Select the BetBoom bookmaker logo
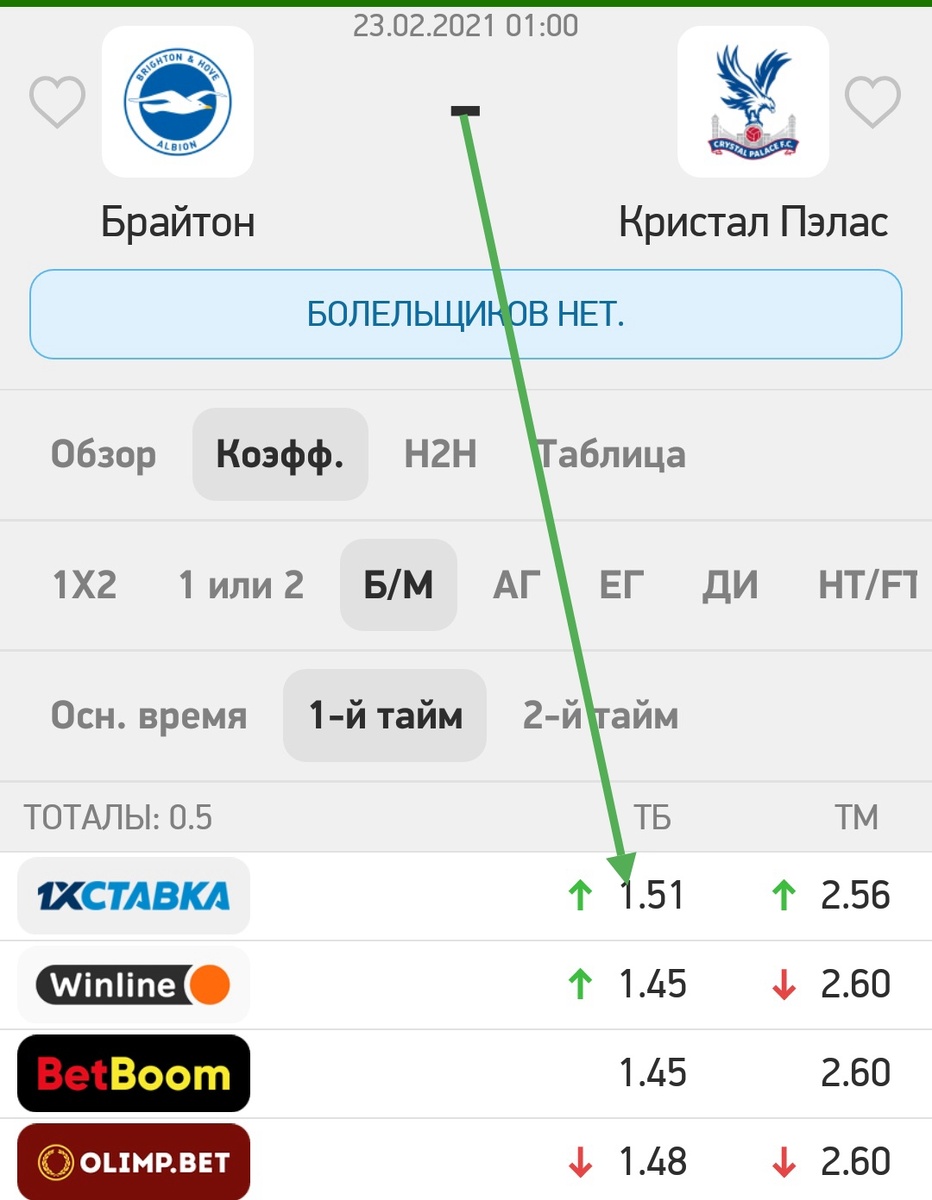The width and height of the screenshot is (932, 1200). point(133,1073)
